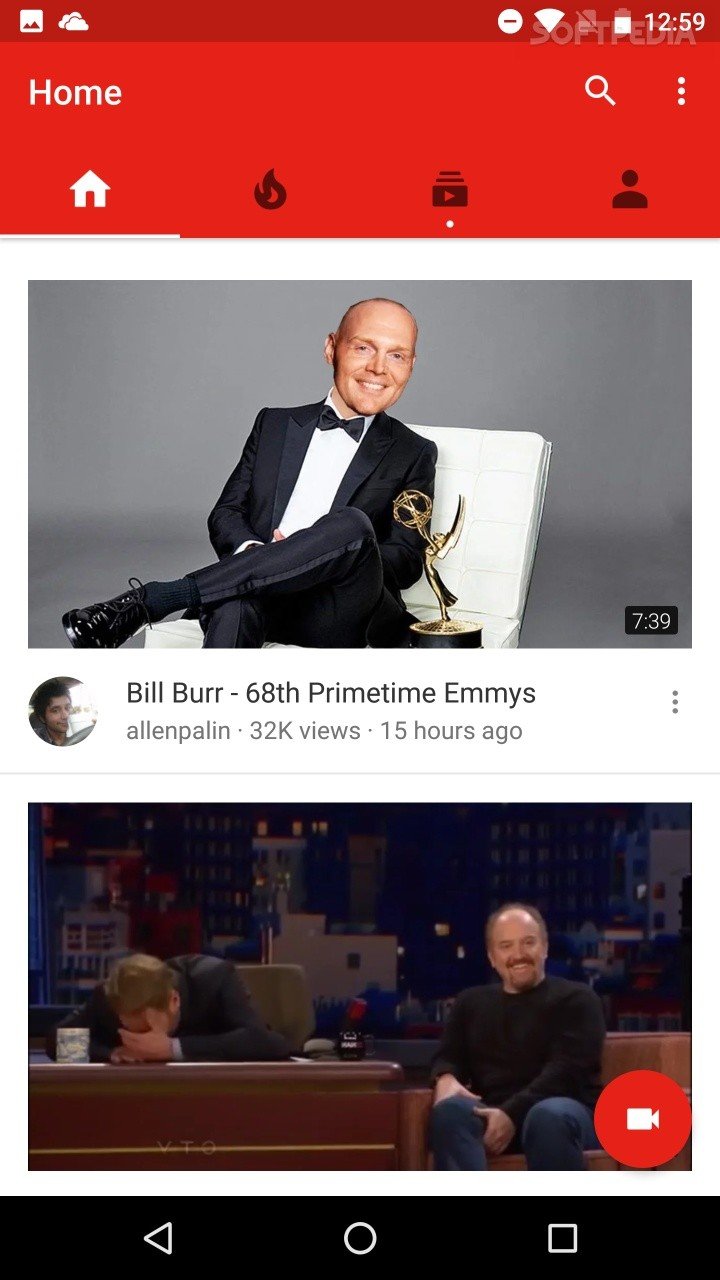Select the Home tab
Screen dimensions: 720x1280
point(90,189)
